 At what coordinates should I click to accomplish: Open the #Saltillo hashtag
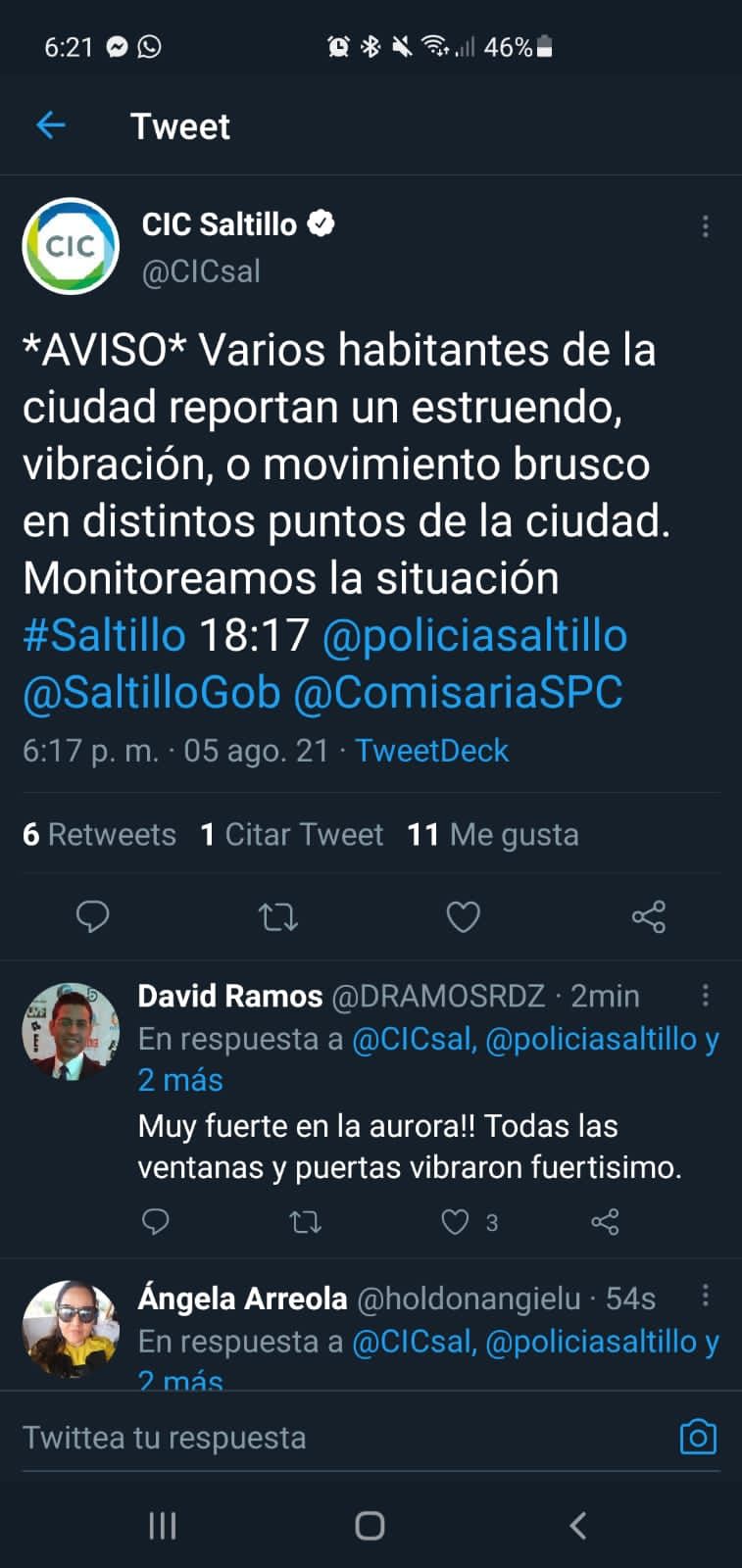click(x=104, y=635)
